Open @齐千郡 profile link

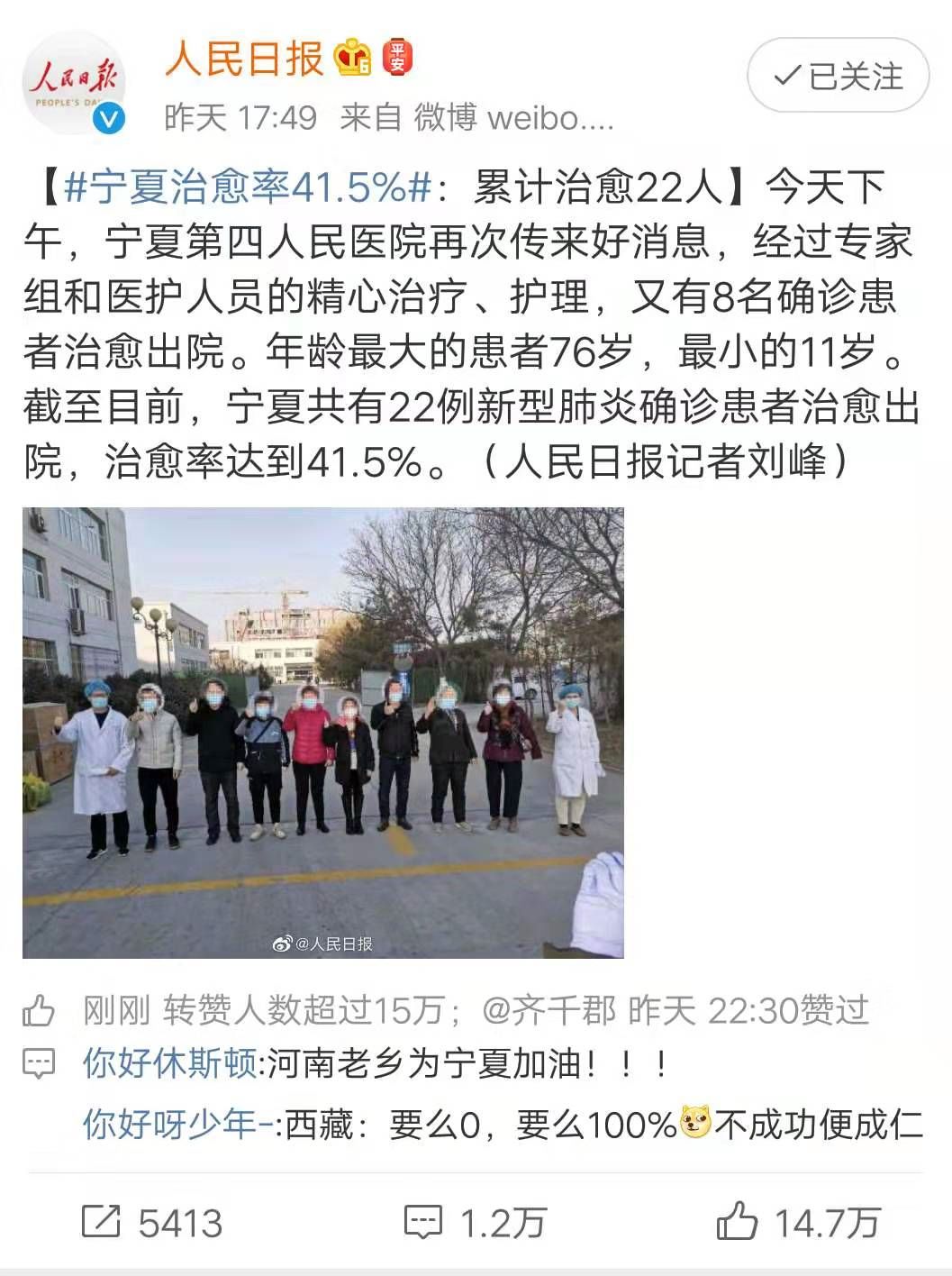click(x=549, y=1010)
